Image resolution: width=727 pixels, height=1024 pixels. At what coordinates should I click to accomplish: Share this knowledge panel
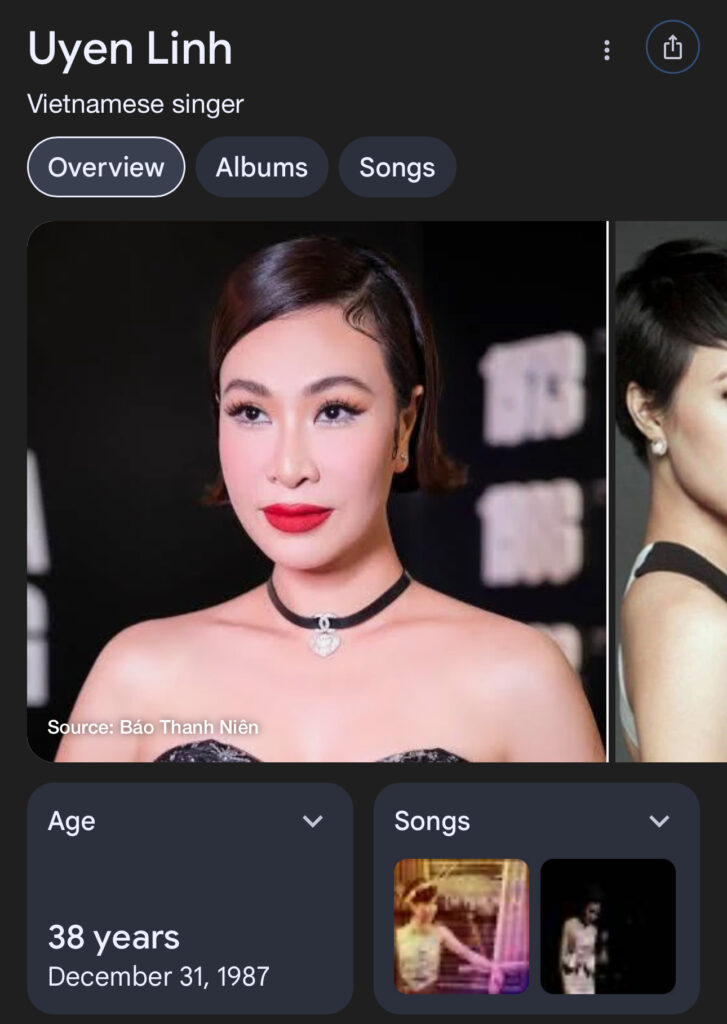[x=672, y=48]
